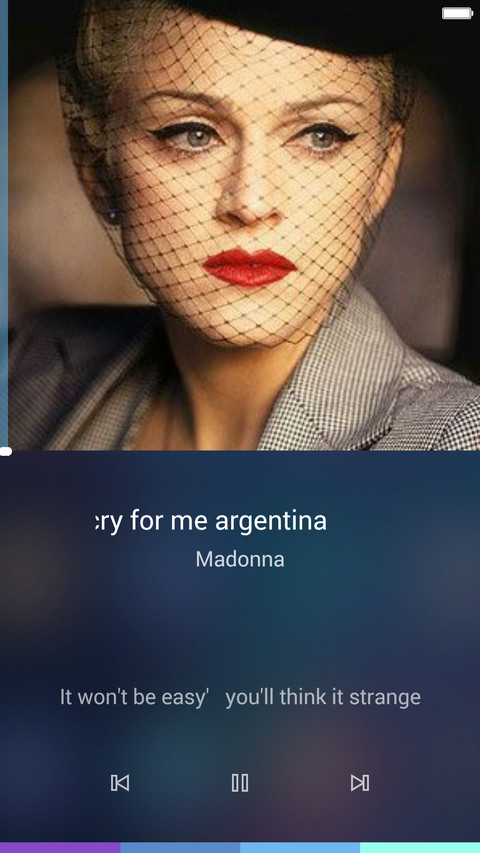The width and height of the screenshot is (480, 853).
Task: Pause the current song
Action: tap(240, 783)
